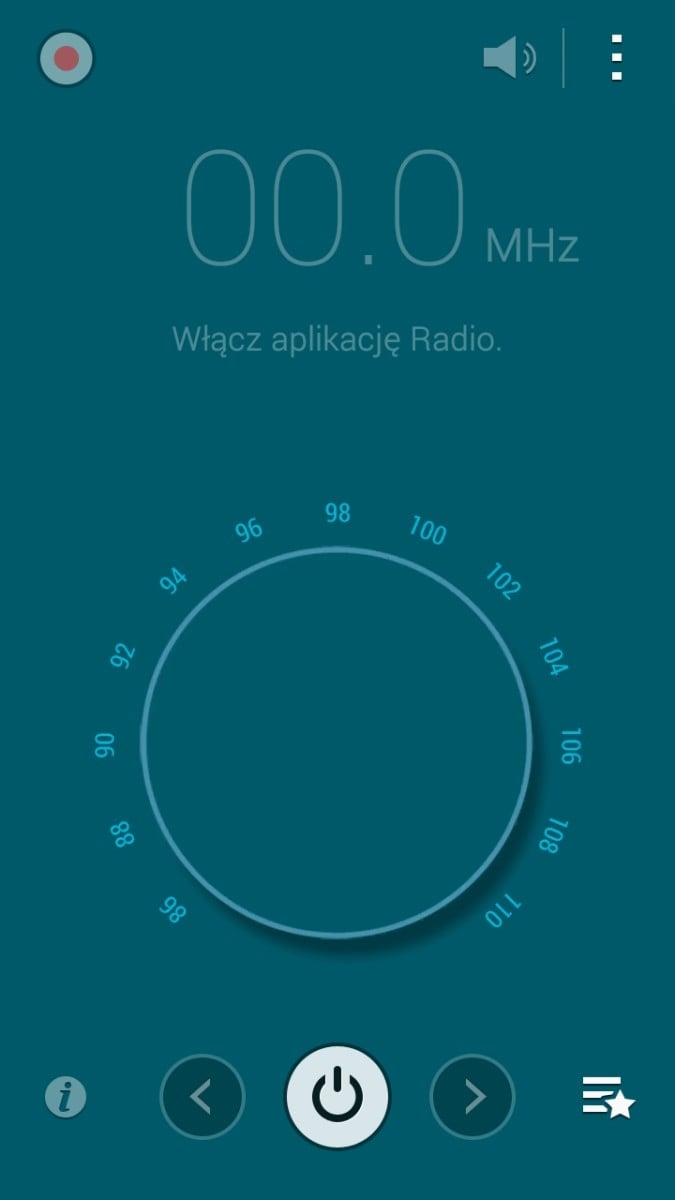Tap the speaker volume icon
Image resolution: width=675 pixels, height=1200 pixels.
click(510, 58)
